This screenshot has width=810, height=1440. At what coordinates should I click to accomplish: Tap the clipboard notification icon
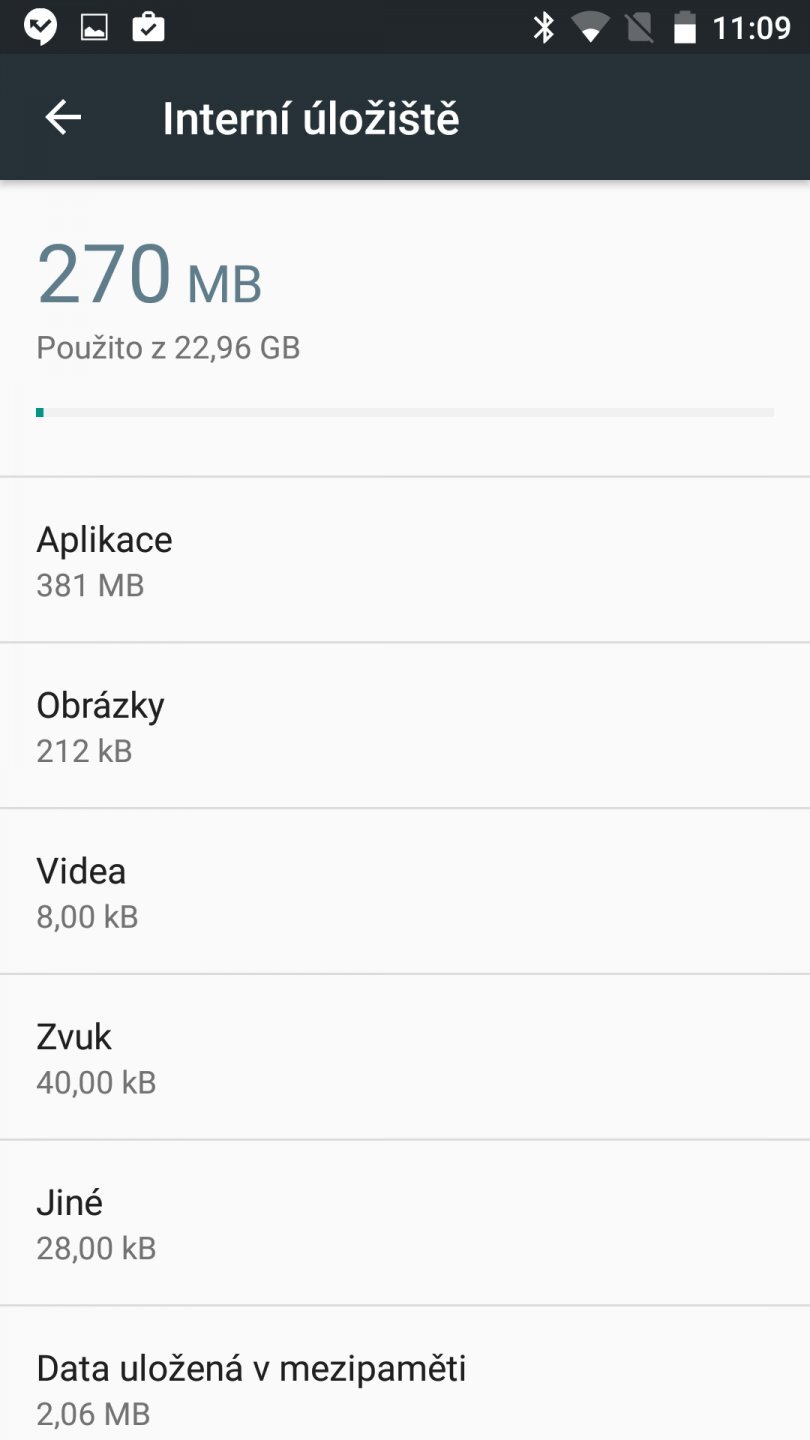148,27
